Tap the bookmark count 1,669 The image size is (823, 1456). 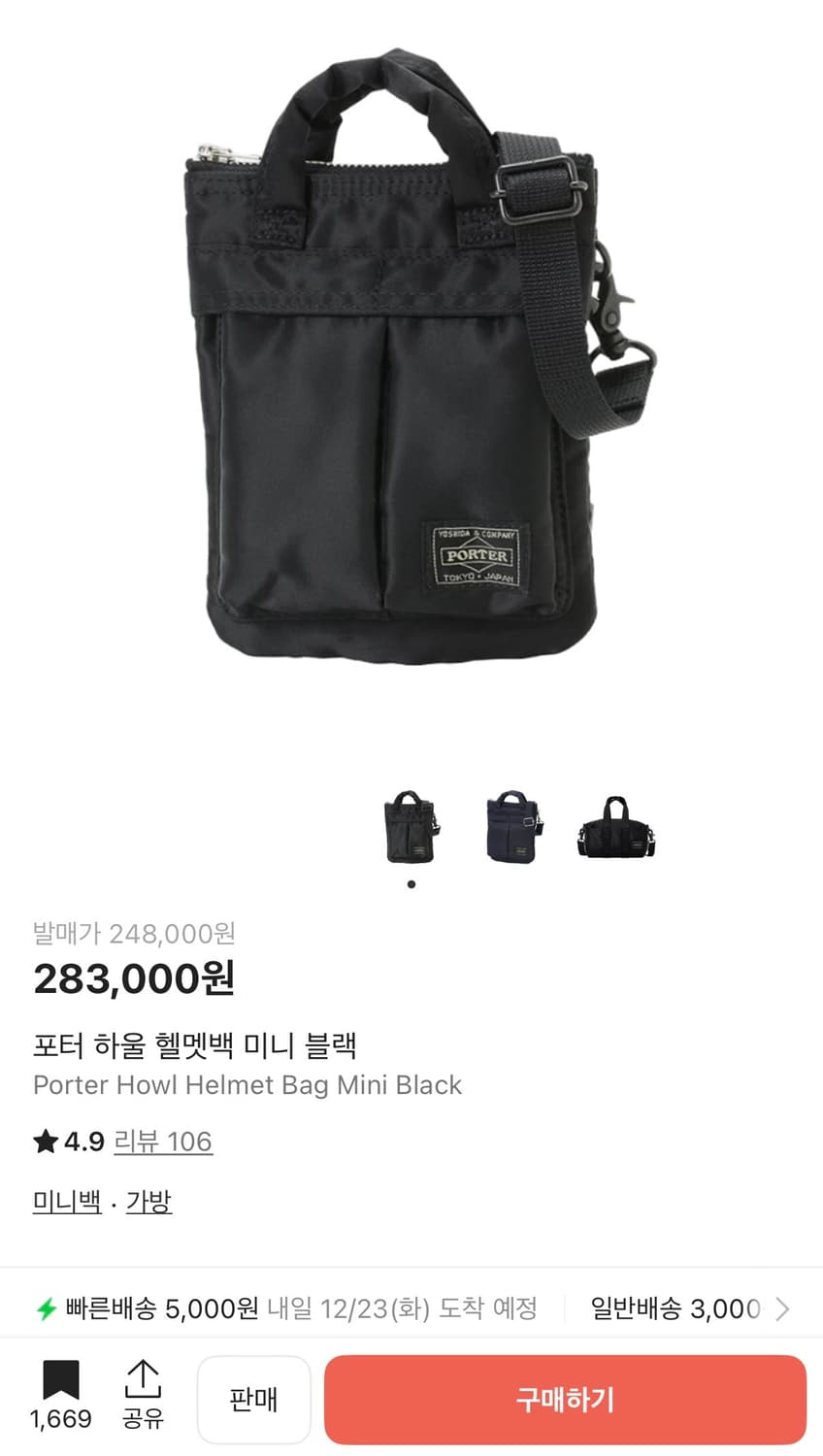(60, 1419)
